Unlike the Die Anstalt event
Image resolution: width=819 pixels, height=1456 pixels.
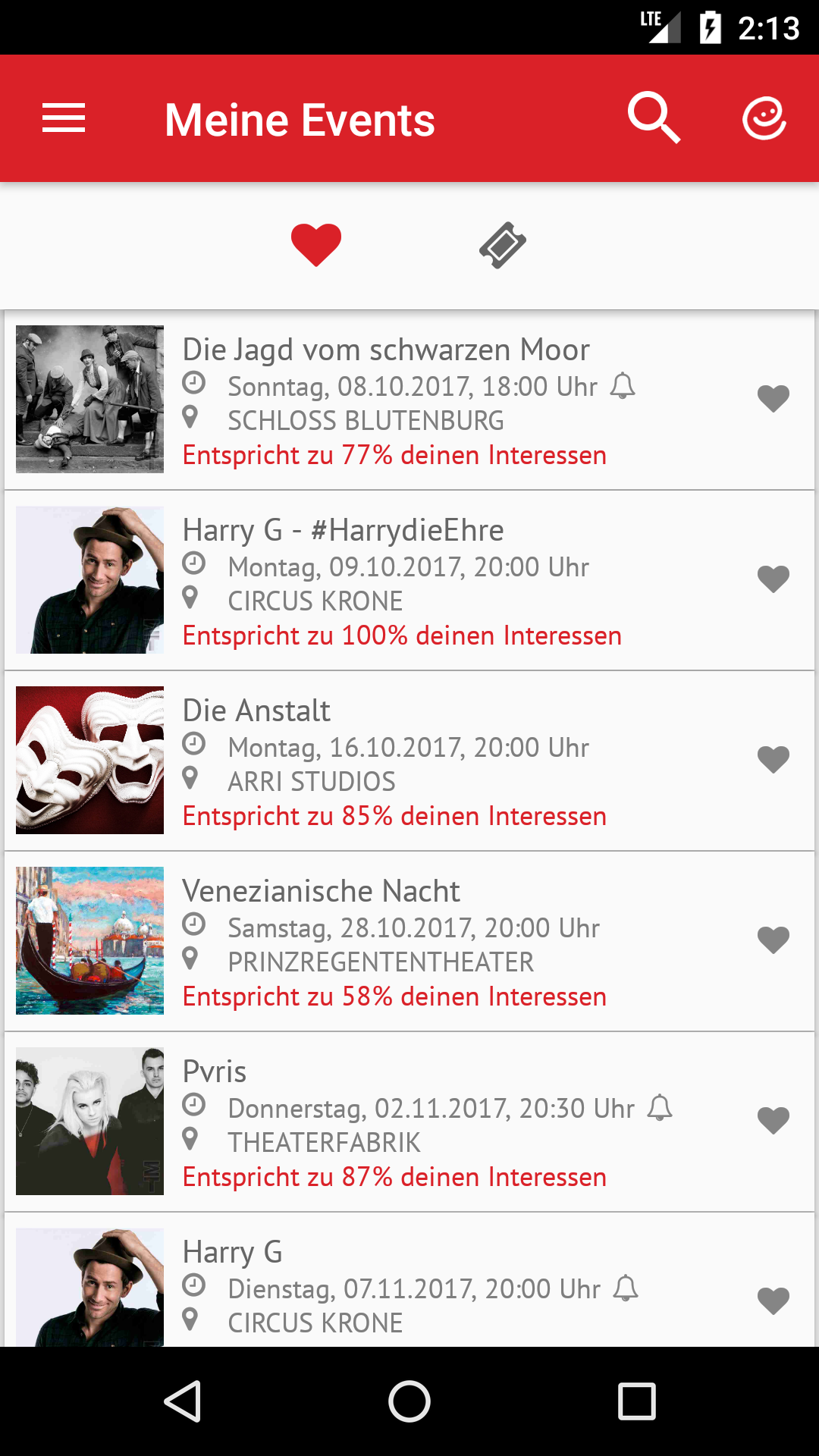point(773,760)
